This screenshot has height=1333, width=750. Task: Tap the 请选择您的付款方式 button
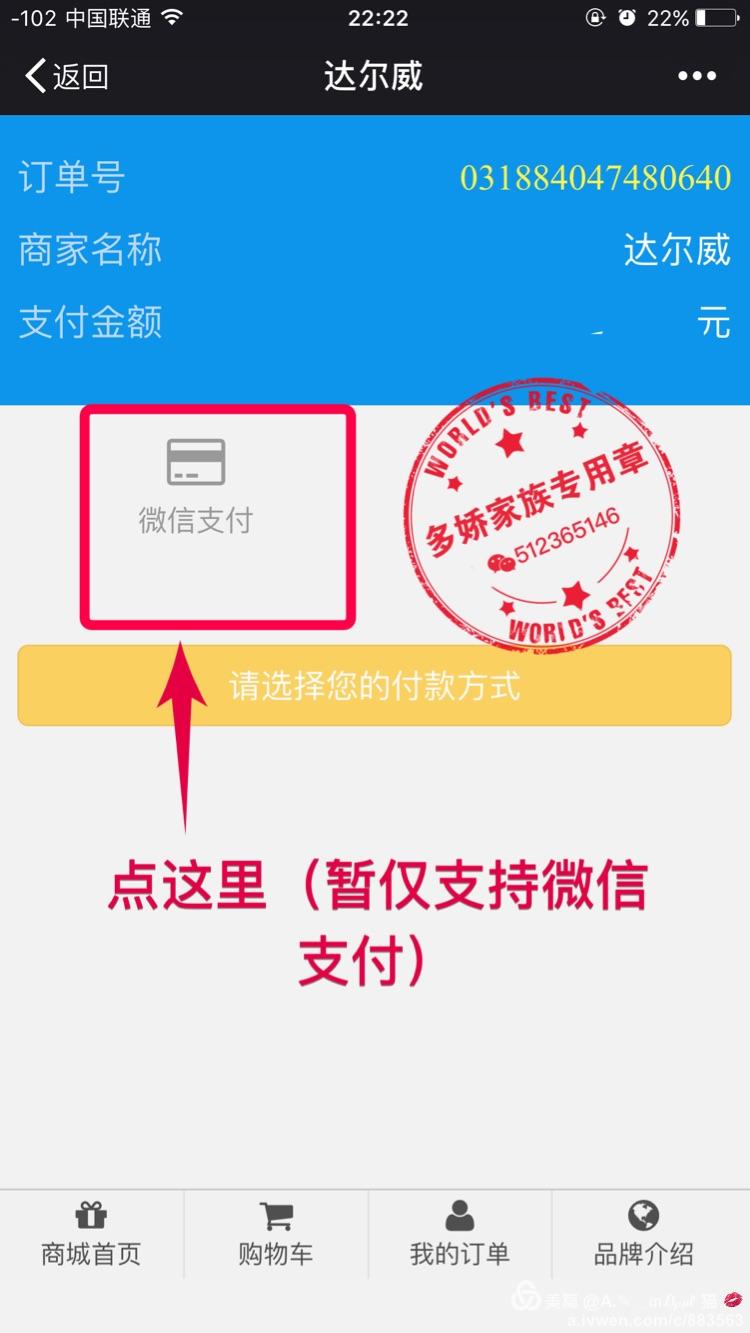click(374, 686)
